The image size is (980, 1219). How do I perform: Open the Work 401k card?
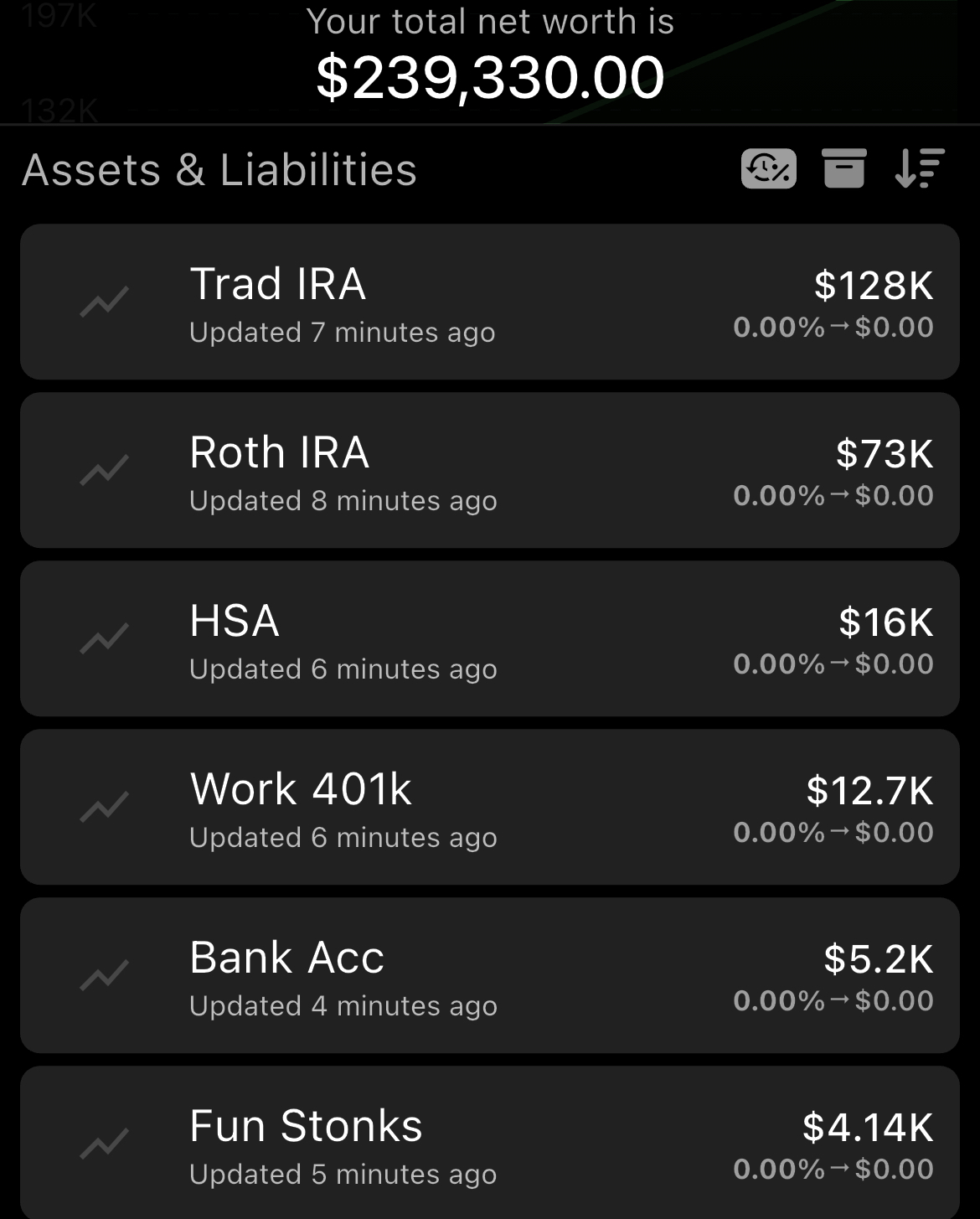pyautogui.click(x=490, y=808)
